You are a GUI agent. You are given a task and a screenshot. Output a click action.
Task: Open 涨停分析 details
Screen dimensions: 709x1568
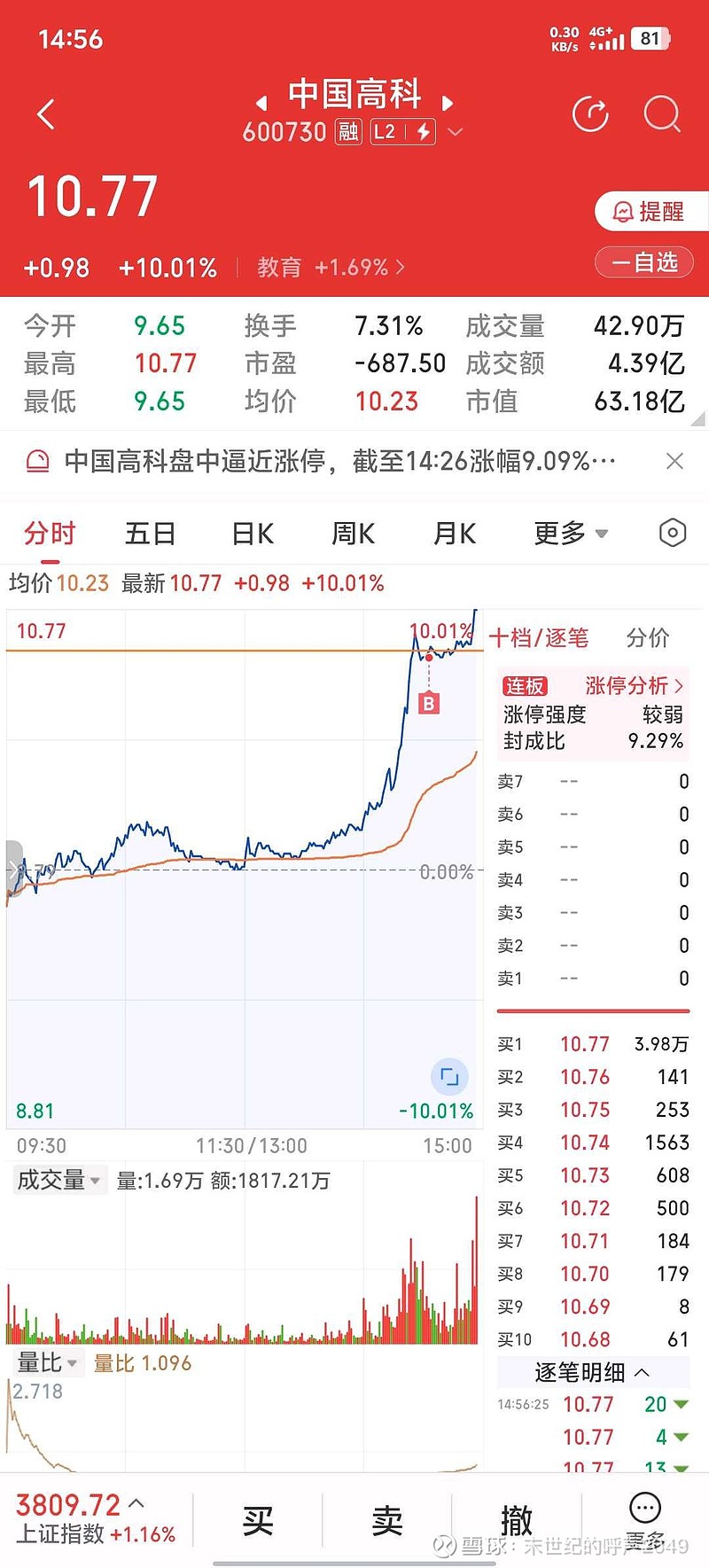(x=634, y=685)
